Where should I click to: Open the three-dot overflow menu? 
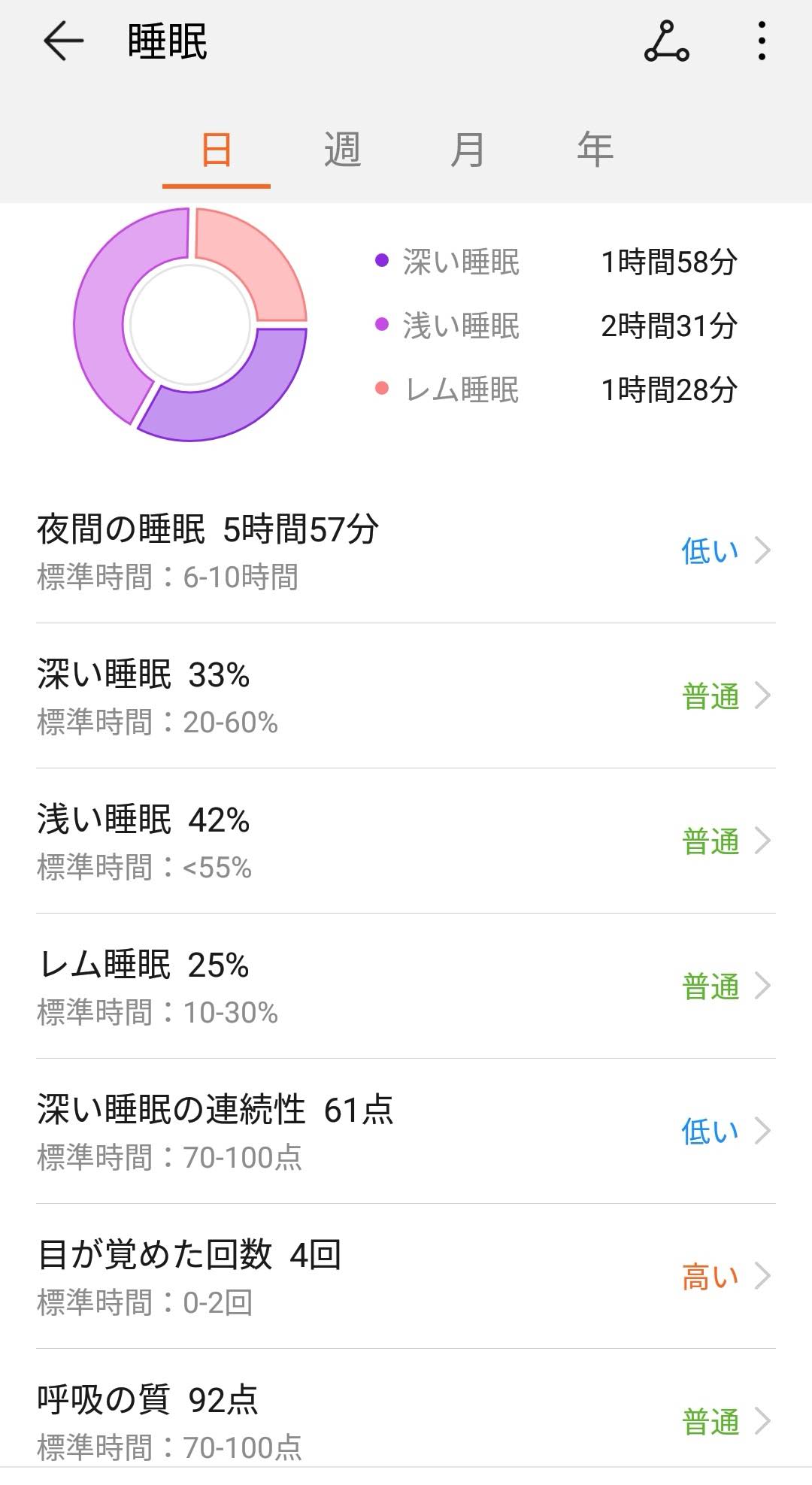click(x=762, y=41)
